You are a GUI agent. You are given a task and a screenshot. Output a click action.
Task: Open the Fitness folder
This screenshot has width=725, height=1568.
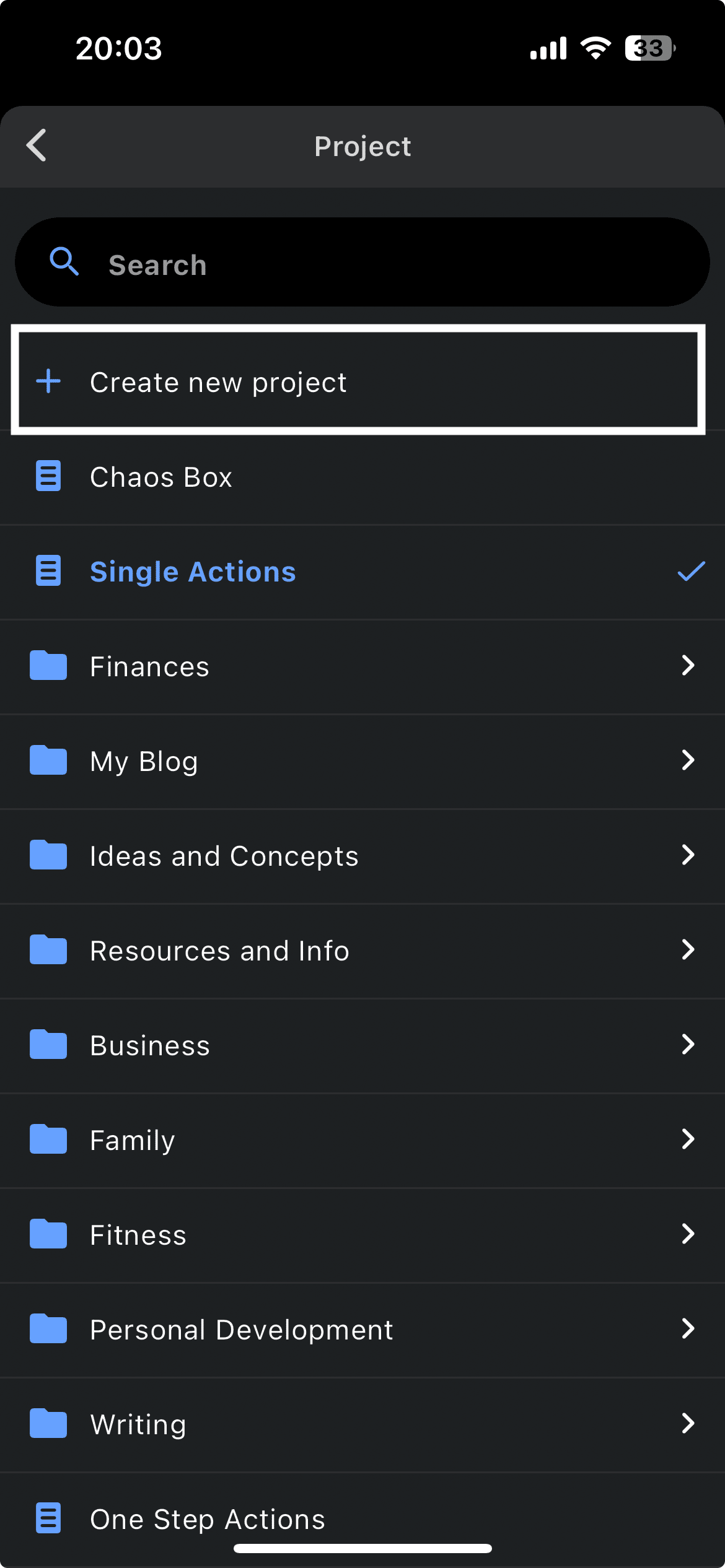tap(362, 1235)
